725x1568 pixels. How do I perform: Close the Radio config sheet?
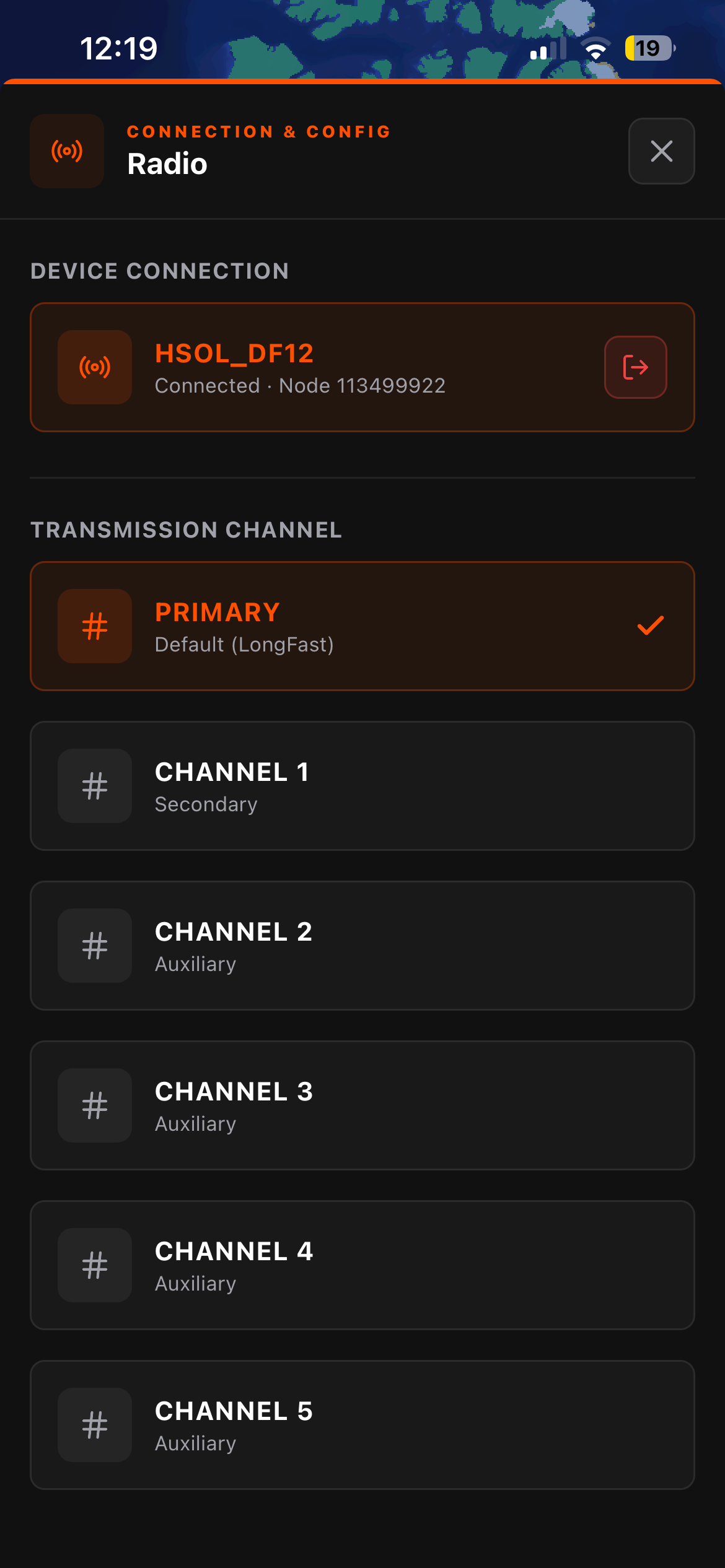pyautogui.click(x=661, y=151)
